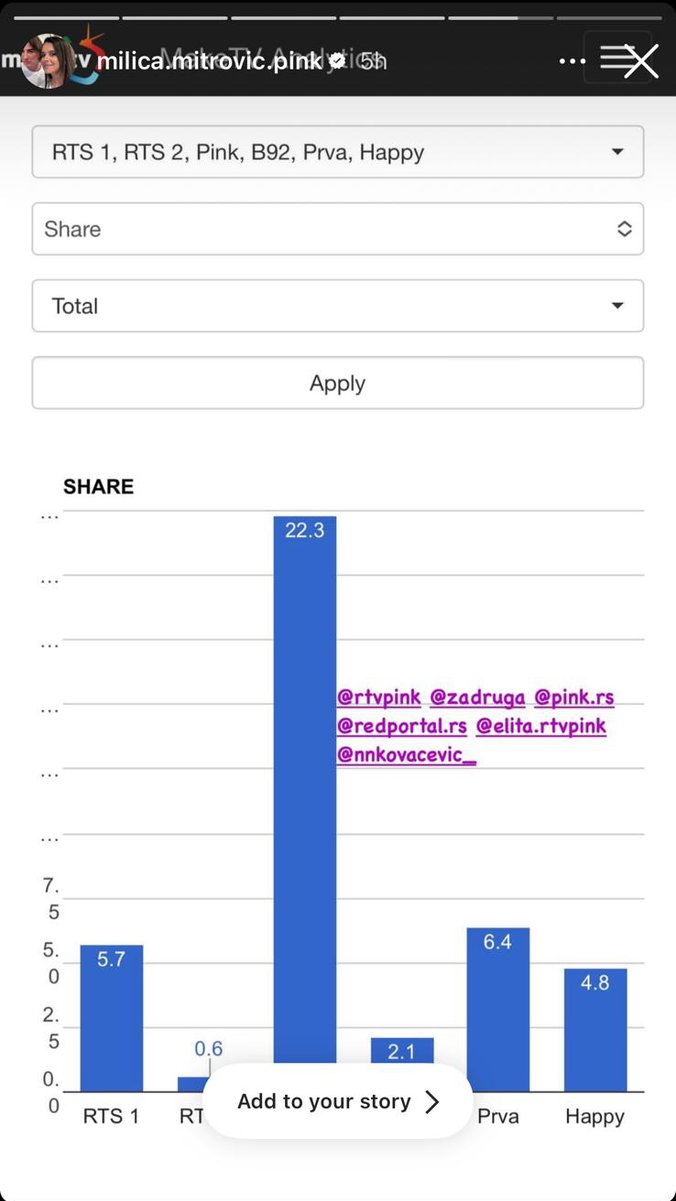Screen dimensions: 676x1201
Task: Open the @rtvpink mention
Action: 379,698
